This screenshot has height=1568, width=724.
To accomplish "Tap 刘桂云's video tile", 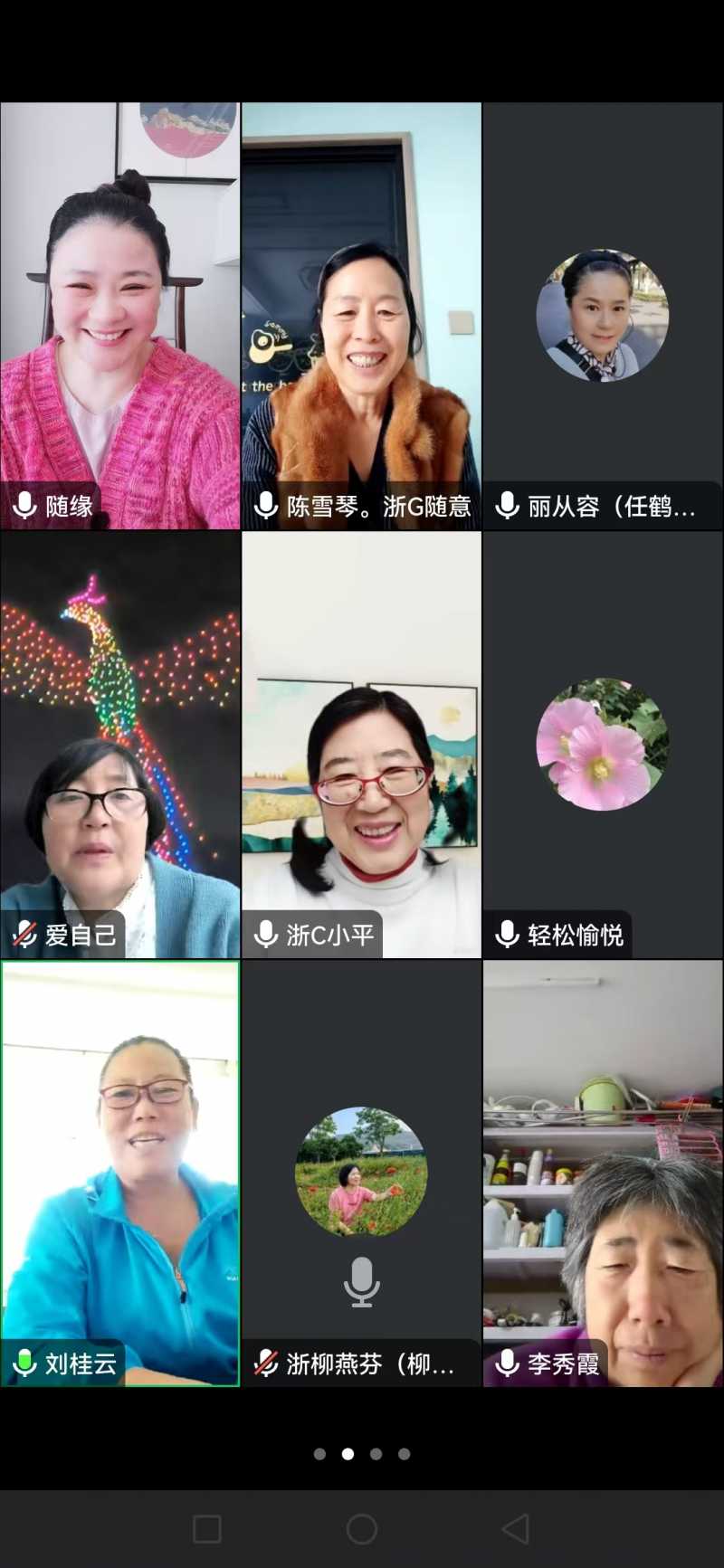I will pyautogui.click(x=120, y=1173).
